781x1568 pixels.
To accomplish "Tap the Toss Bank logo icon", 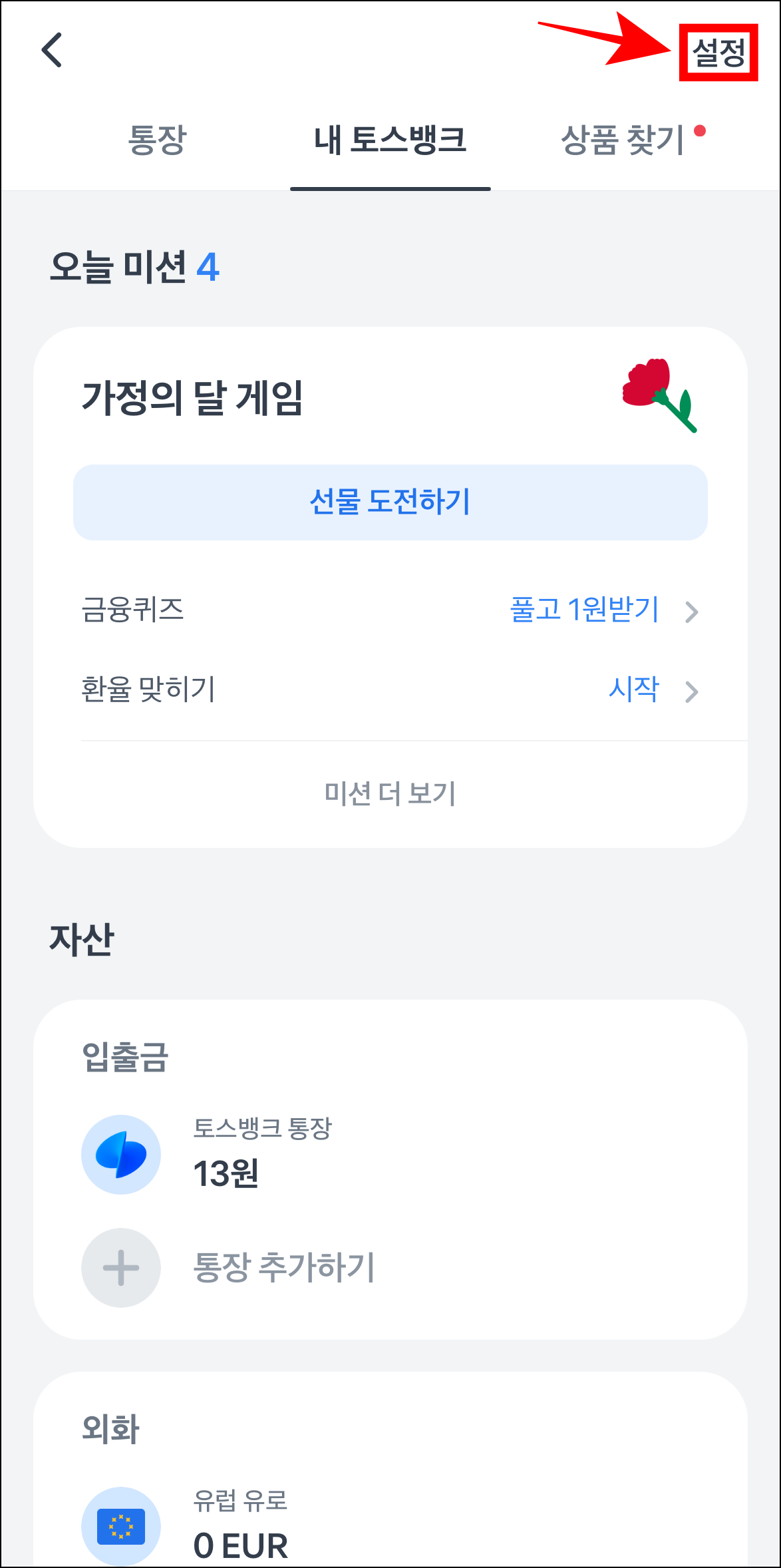I will (x=120, y=1155).
